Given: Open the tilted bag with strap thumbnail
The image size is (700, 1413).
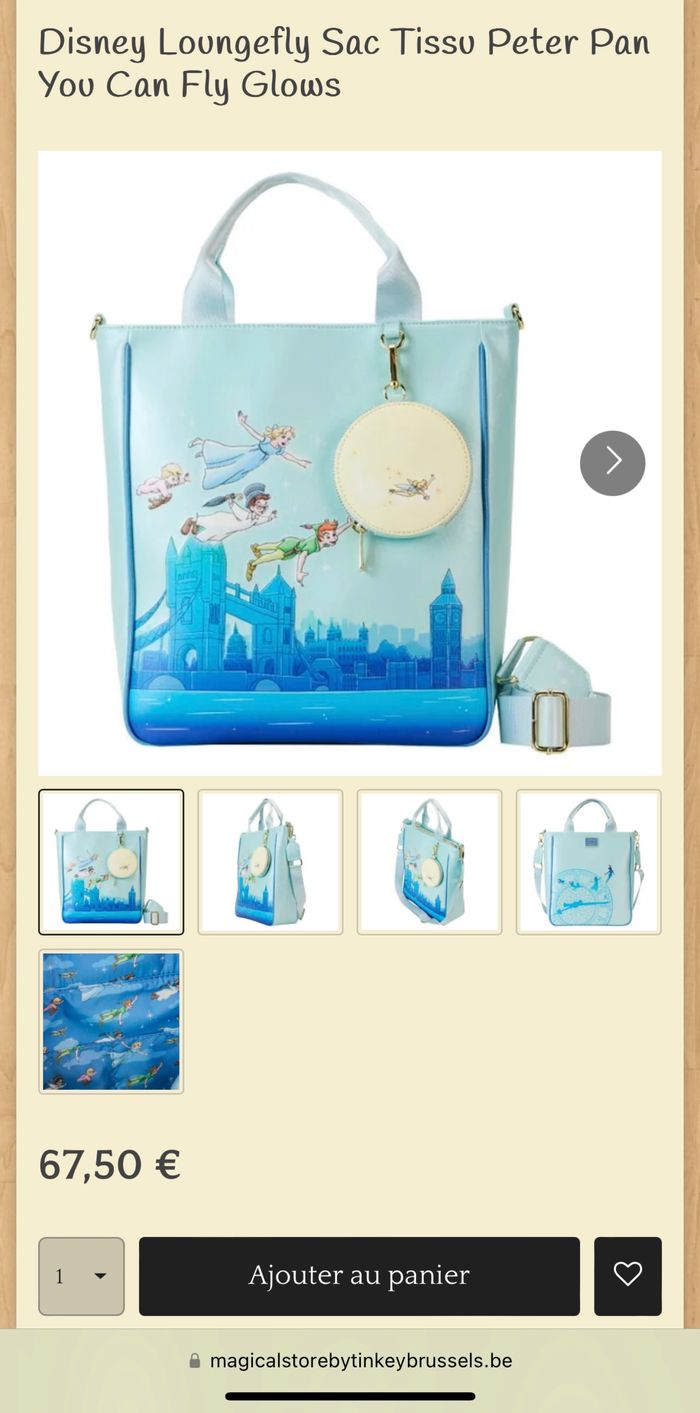Looking at the screenshot, I should 429,862.
